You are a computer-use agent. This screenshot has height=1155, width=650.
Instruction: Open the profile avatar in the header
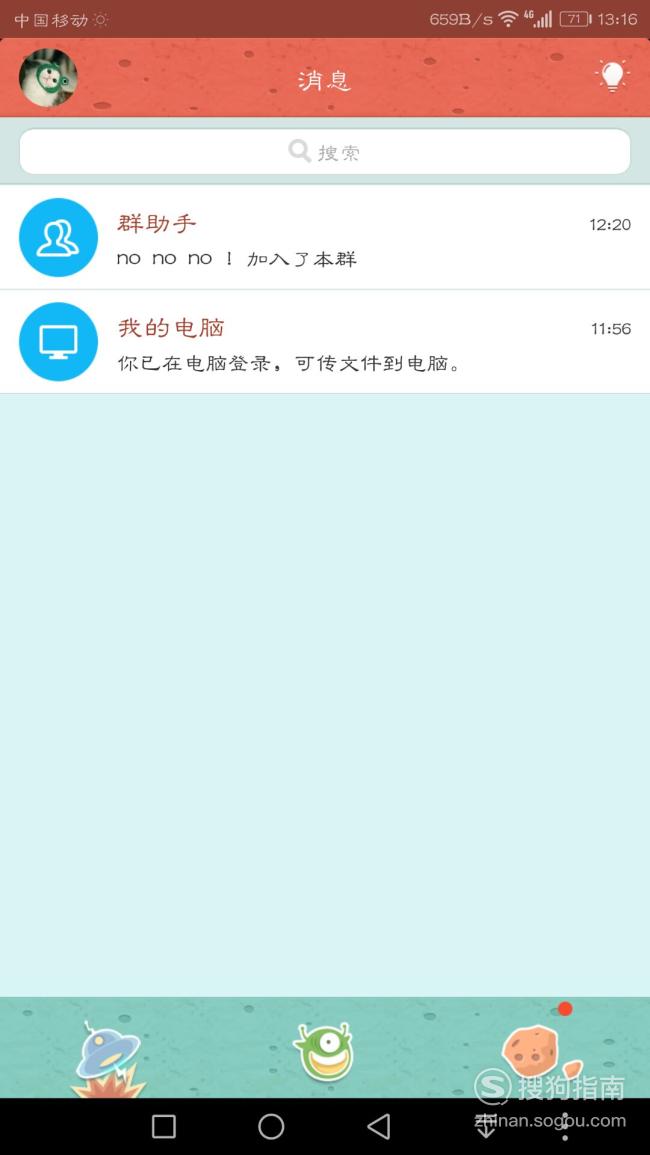point(48,78)
